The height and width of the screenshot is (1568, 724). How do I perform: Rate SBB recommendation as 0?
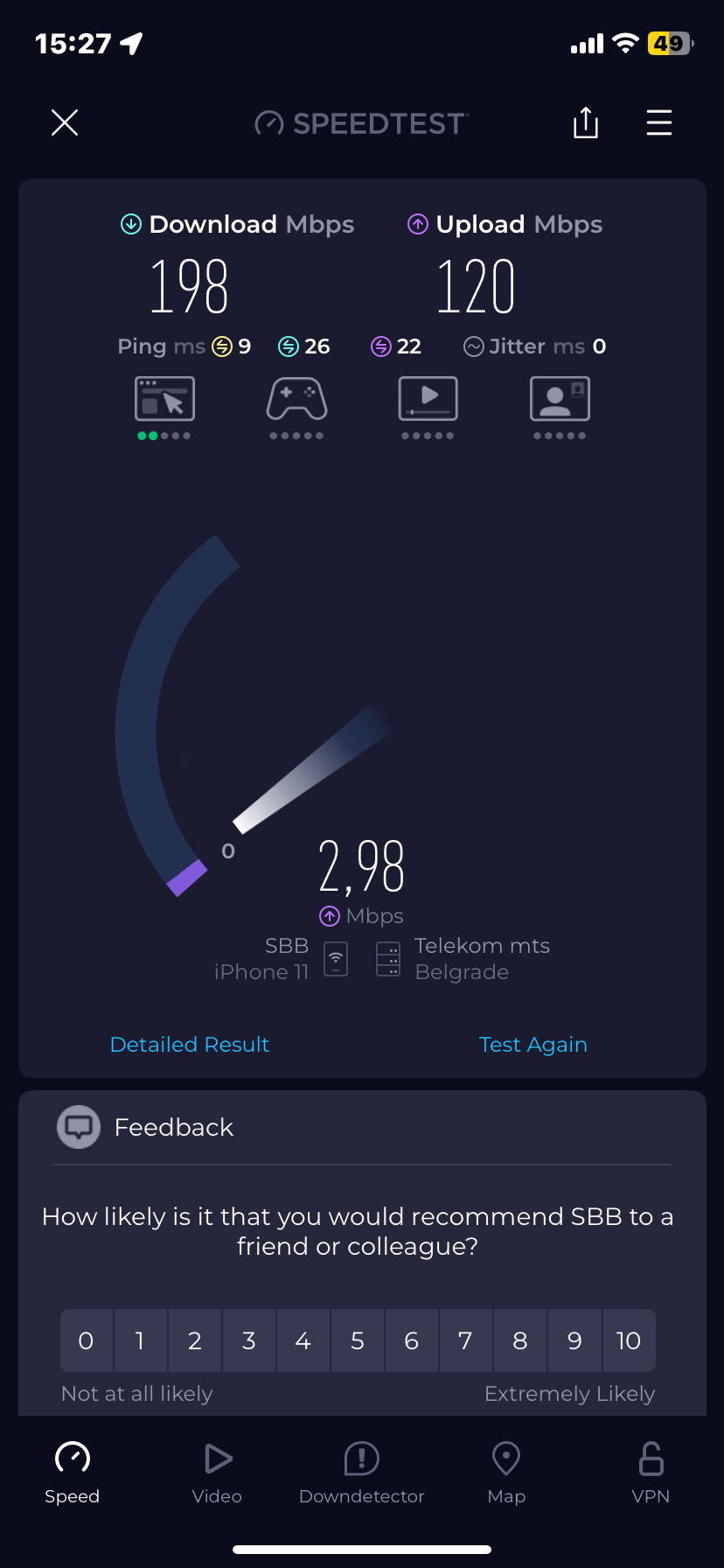pyautogui.click(x=86, y=1340)
